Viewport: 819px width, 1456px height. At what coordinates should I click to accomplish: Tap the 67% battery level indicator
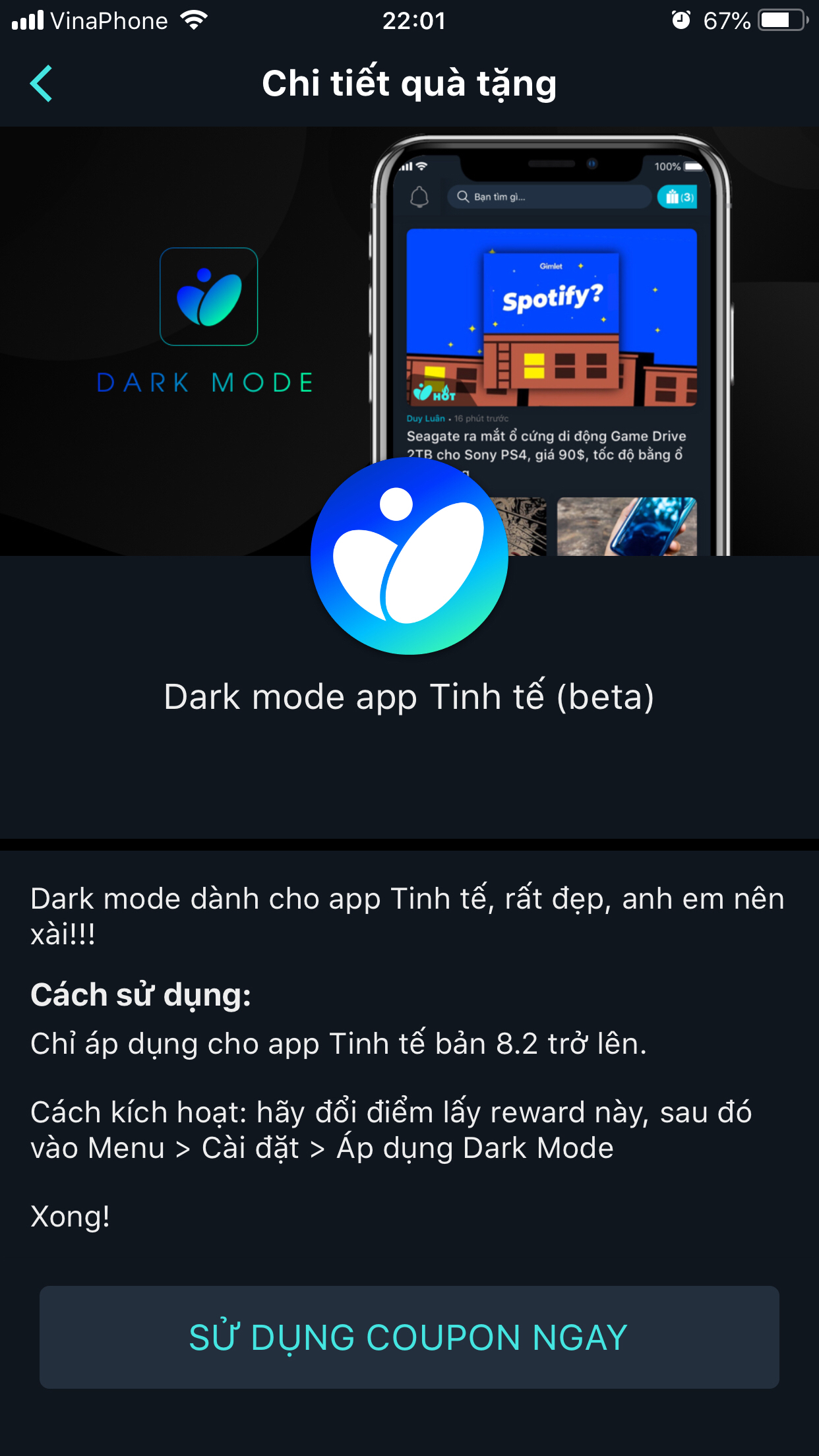728,20
